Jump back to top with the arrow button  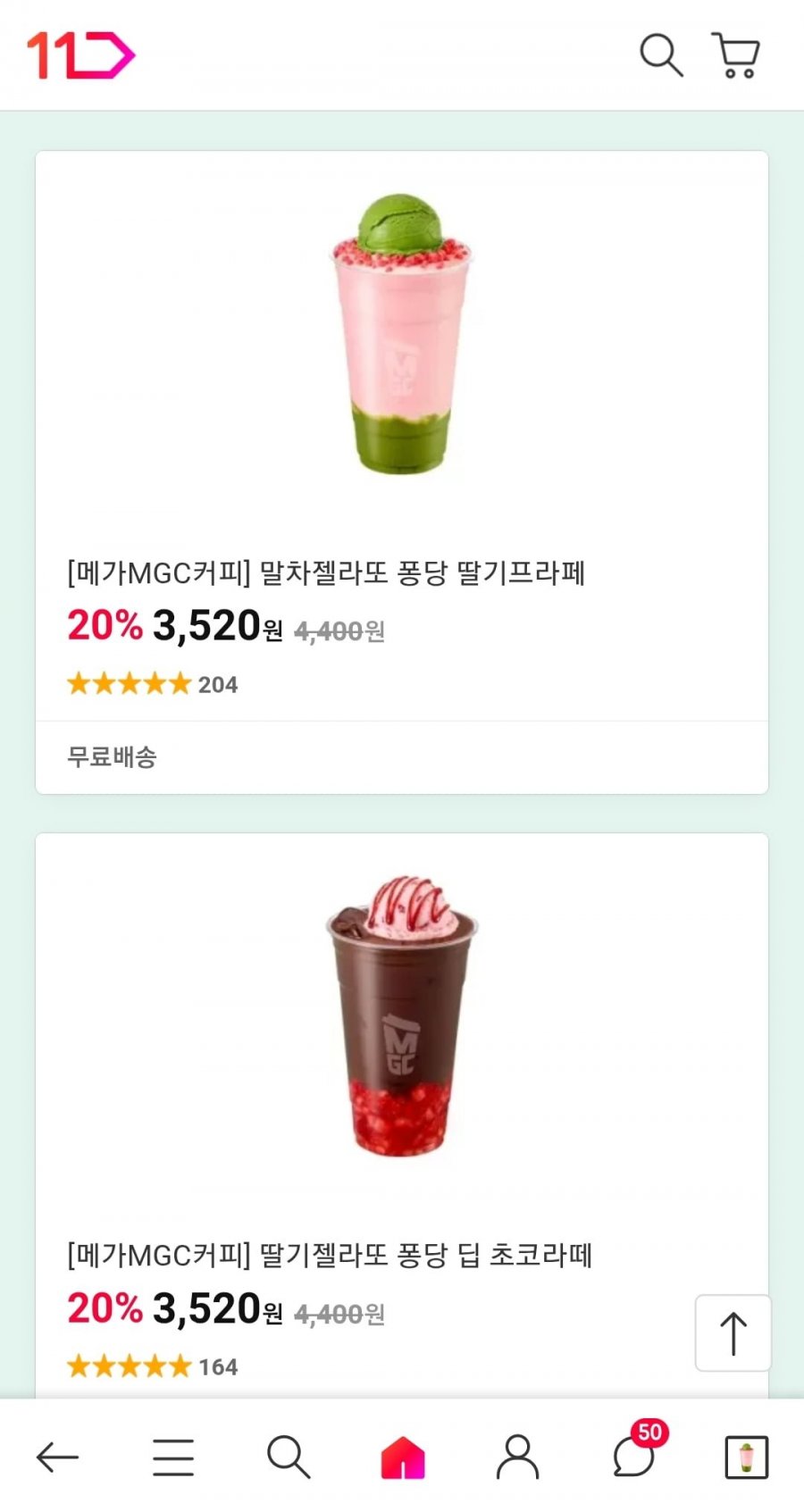coord(733,1332)
